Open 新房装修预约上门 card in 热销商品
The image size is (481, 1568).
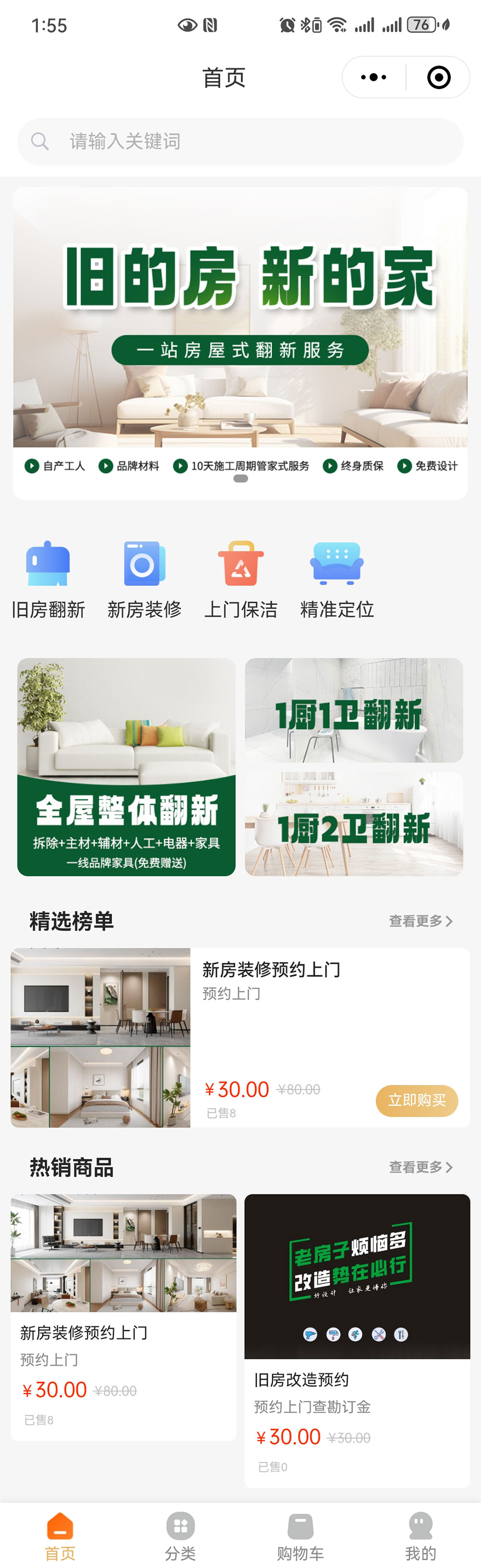(x=124, y=1315)
